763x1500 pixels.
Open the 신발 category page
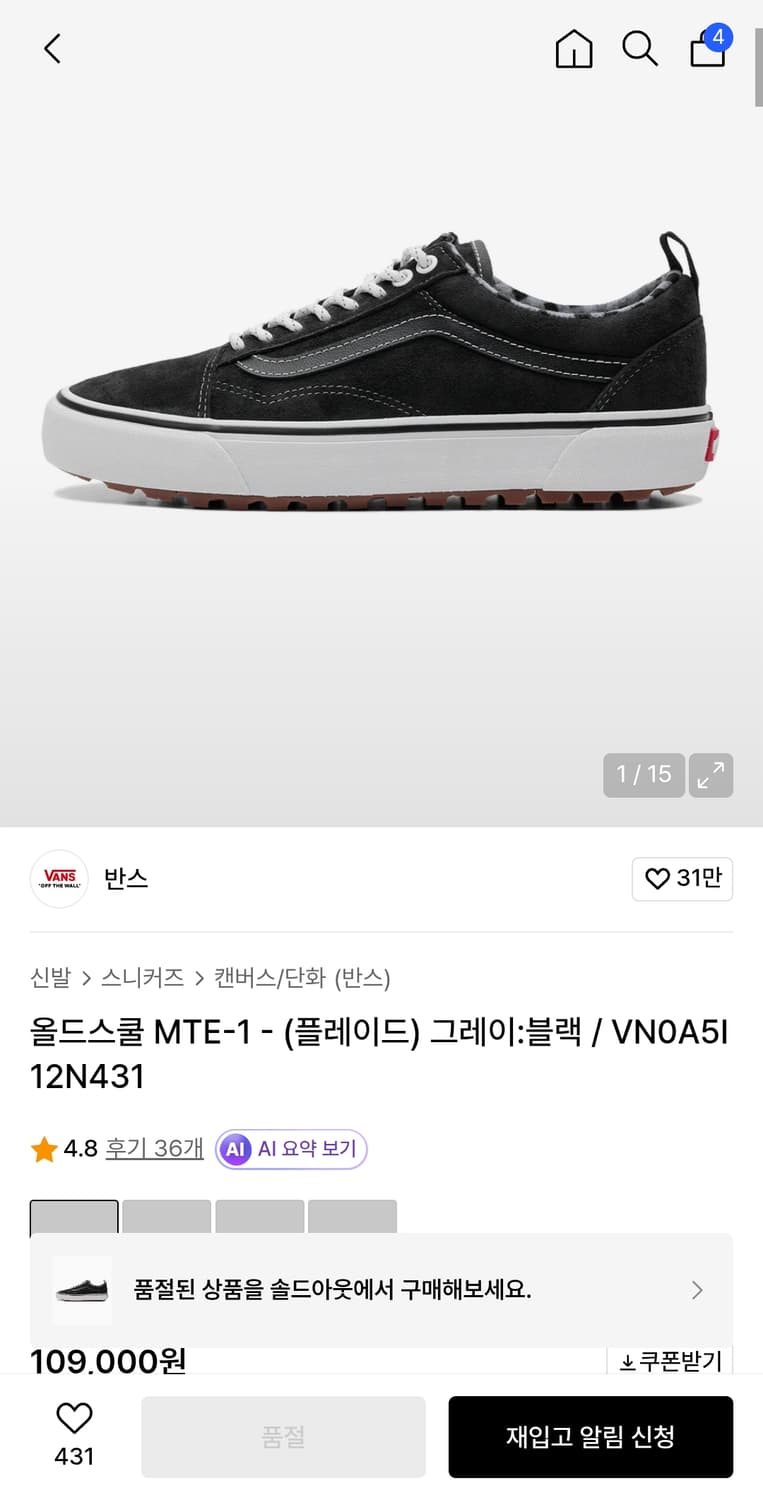51,978
